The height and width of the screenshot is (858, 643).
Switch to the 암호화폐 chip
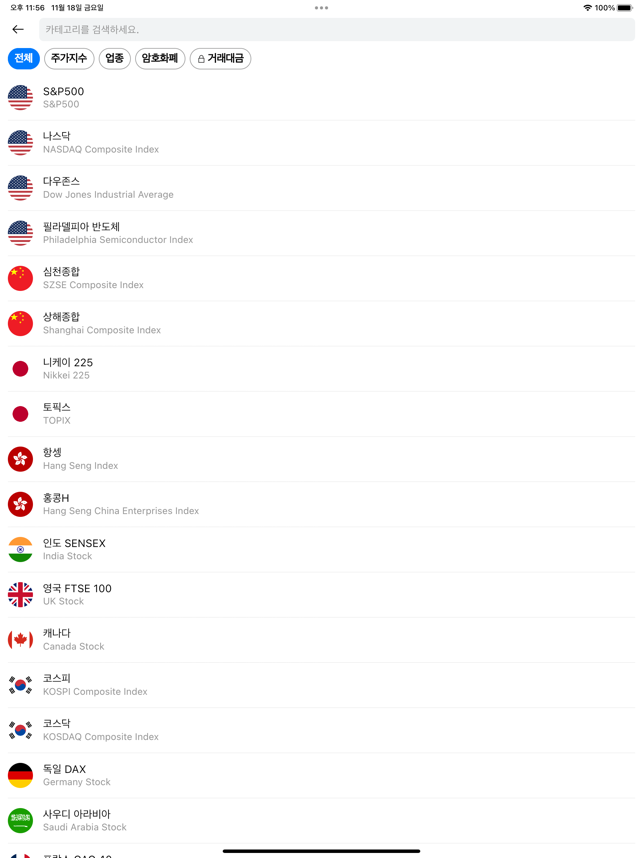[160, 59]
